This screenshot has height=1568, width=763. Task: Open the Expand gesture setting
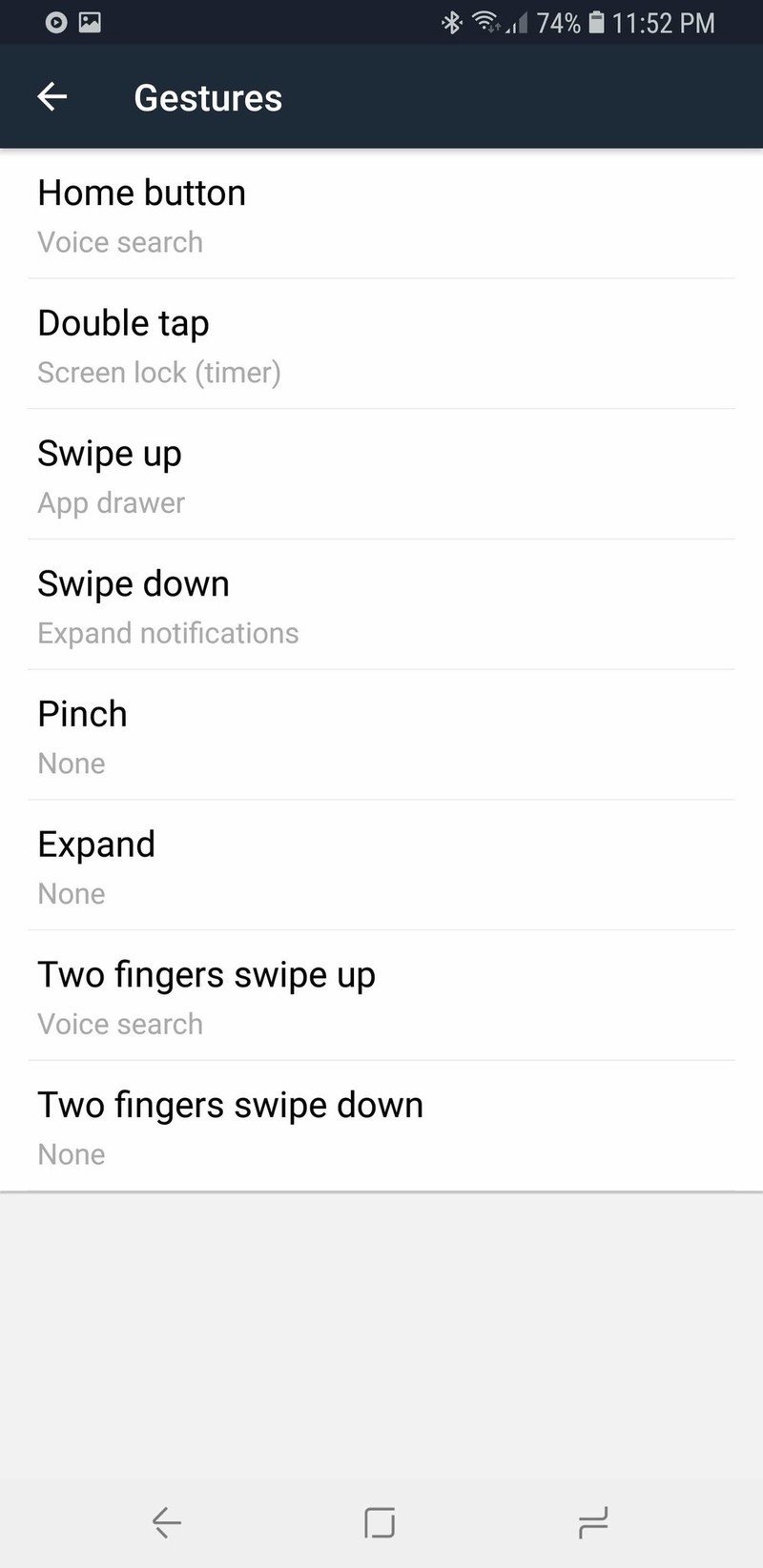pyautogui.click(x=381, y=866)
